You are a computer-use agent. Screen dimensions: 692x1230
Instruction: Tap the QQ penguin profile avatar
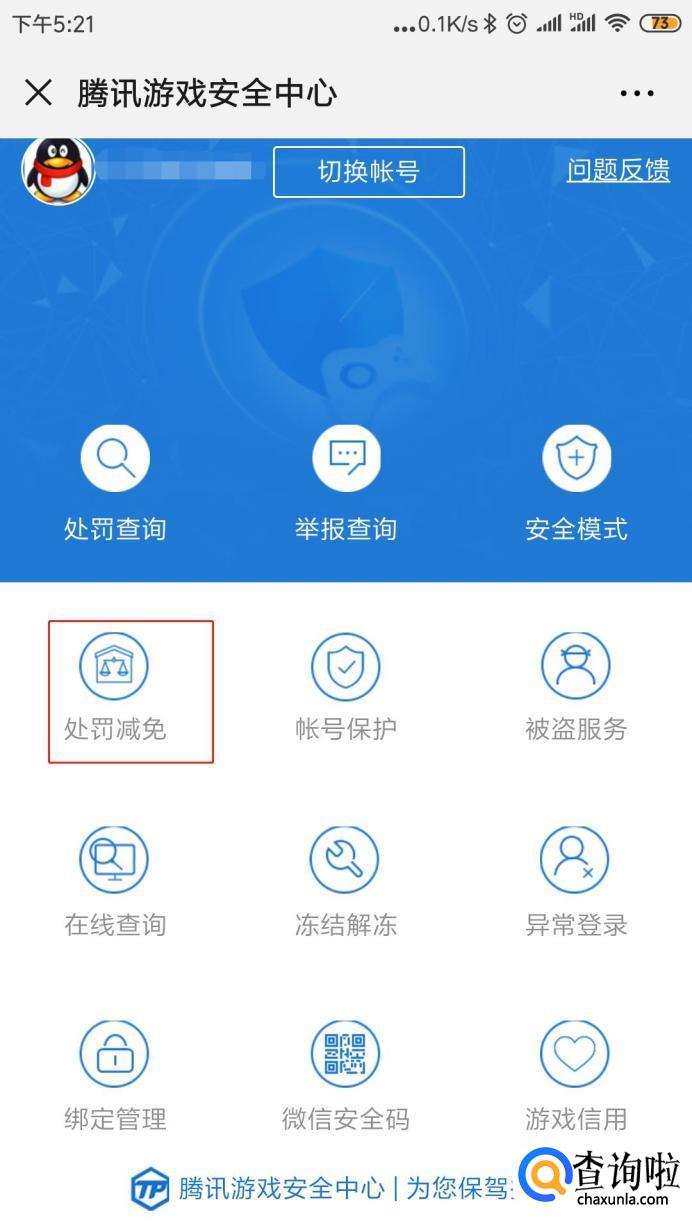[x=58, y=170]
